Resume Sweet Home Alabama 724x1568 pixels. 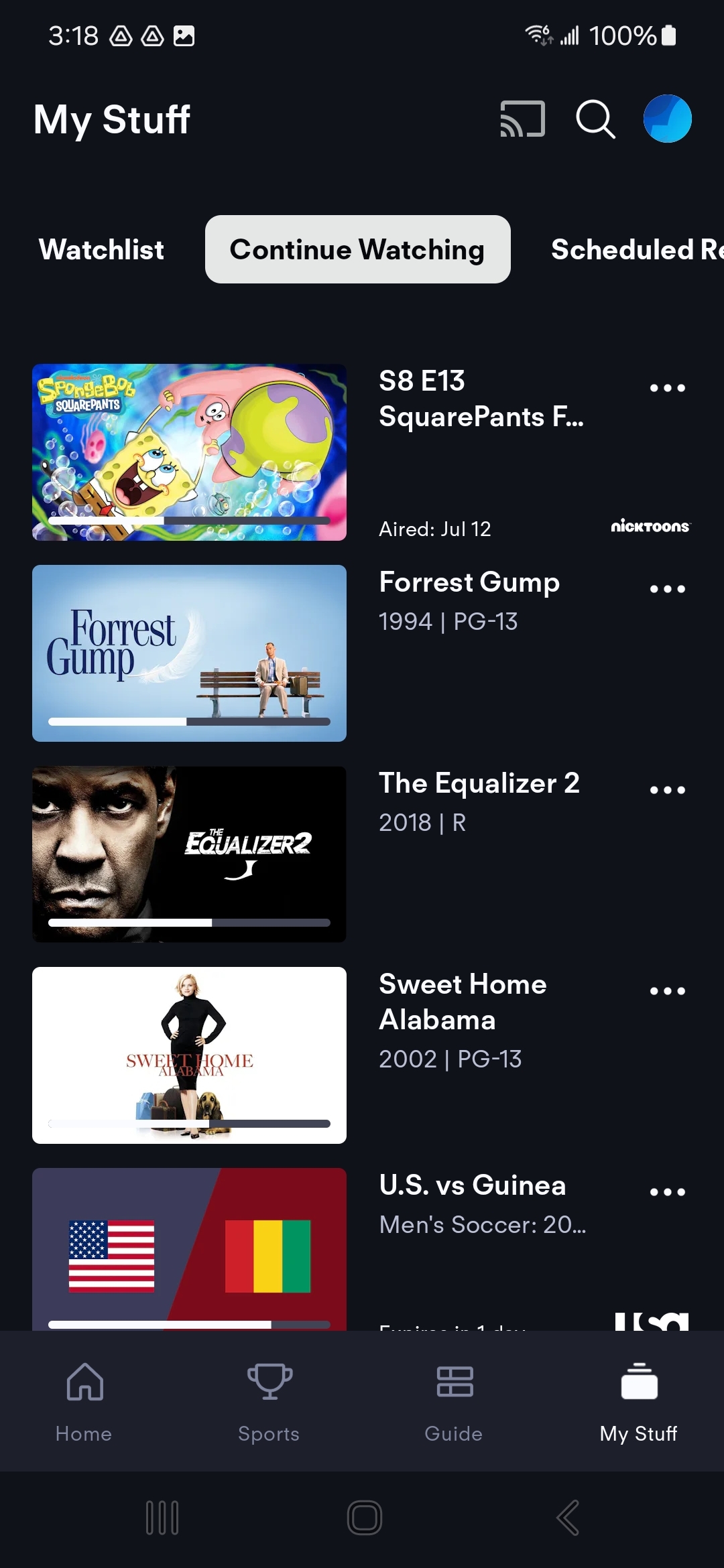(189, 1055)
